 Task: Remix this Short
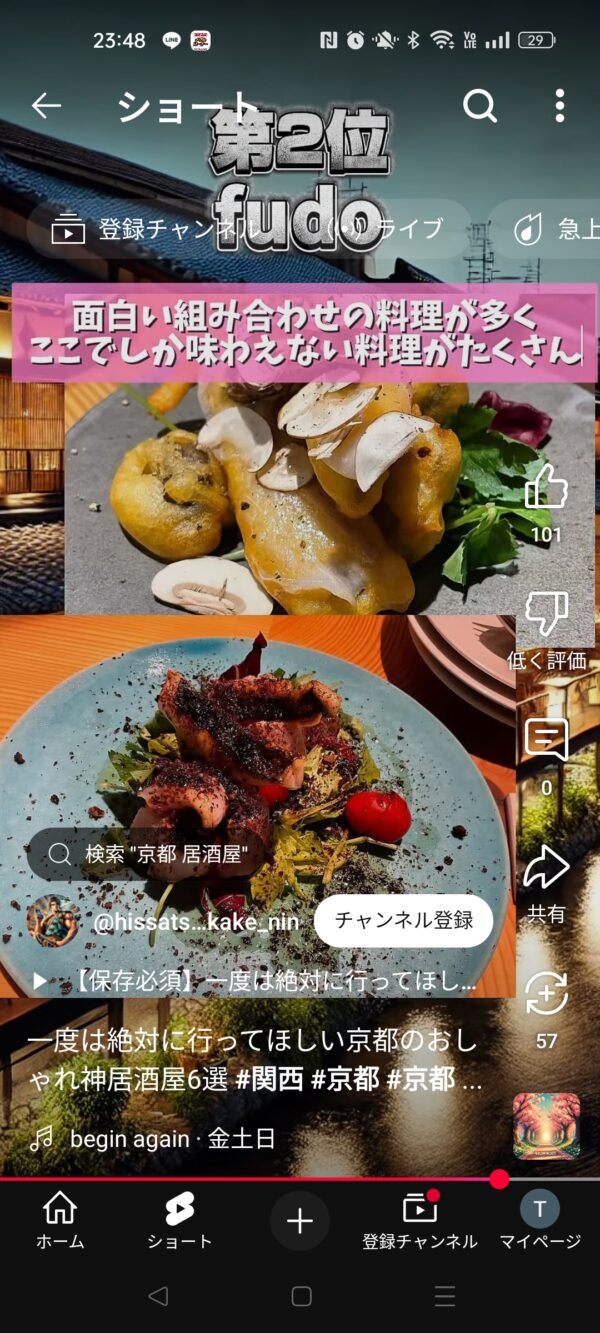546,994
